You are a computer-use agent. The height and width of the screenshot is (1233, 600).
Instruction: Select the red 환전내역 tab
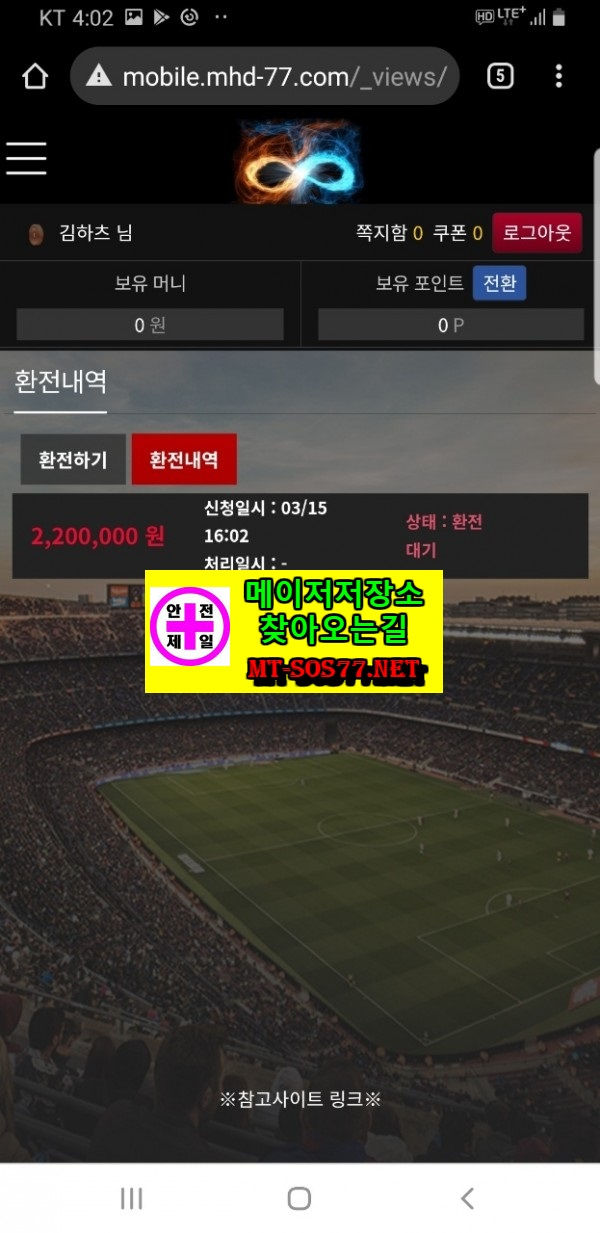pyautogui.click(x=184, y=460)
